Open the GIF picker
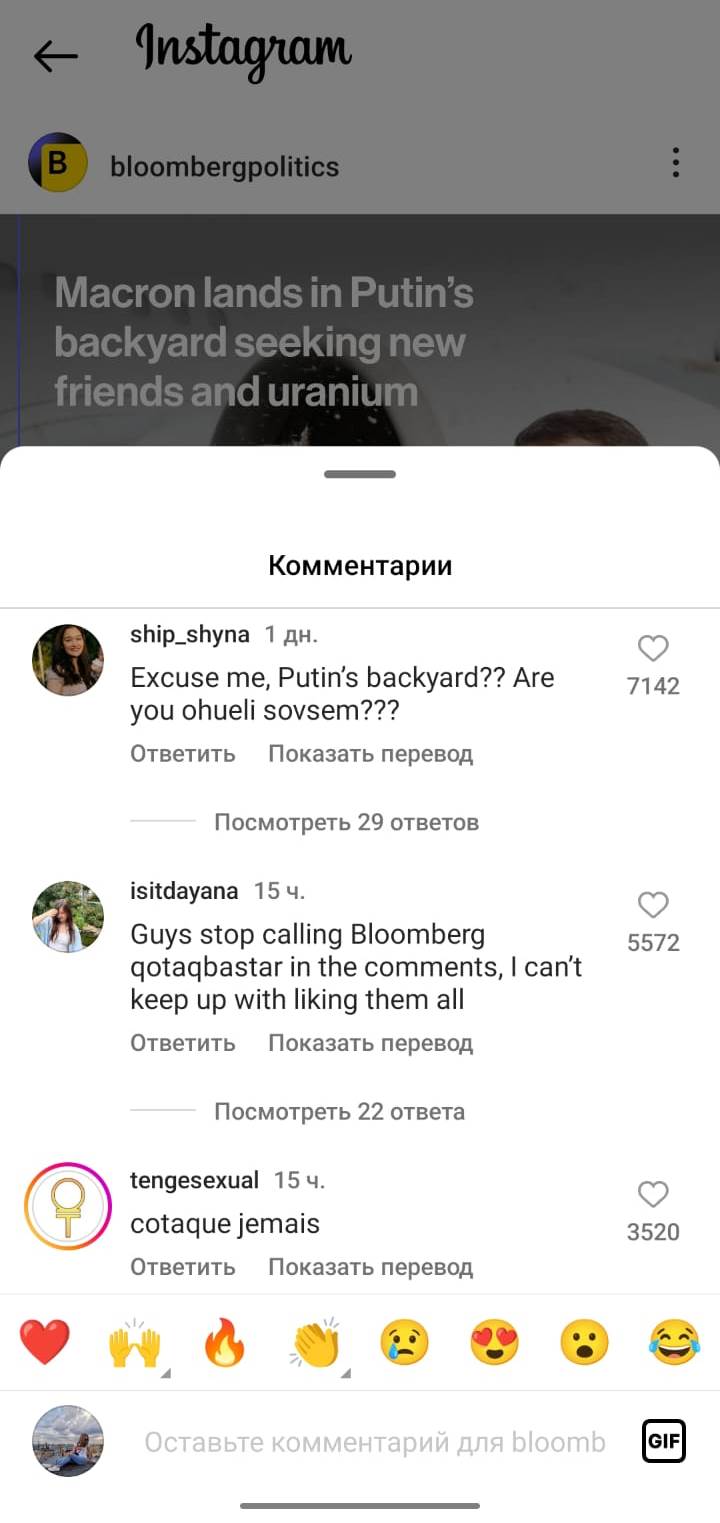Screen dimensions: 720x1523 664,1441
